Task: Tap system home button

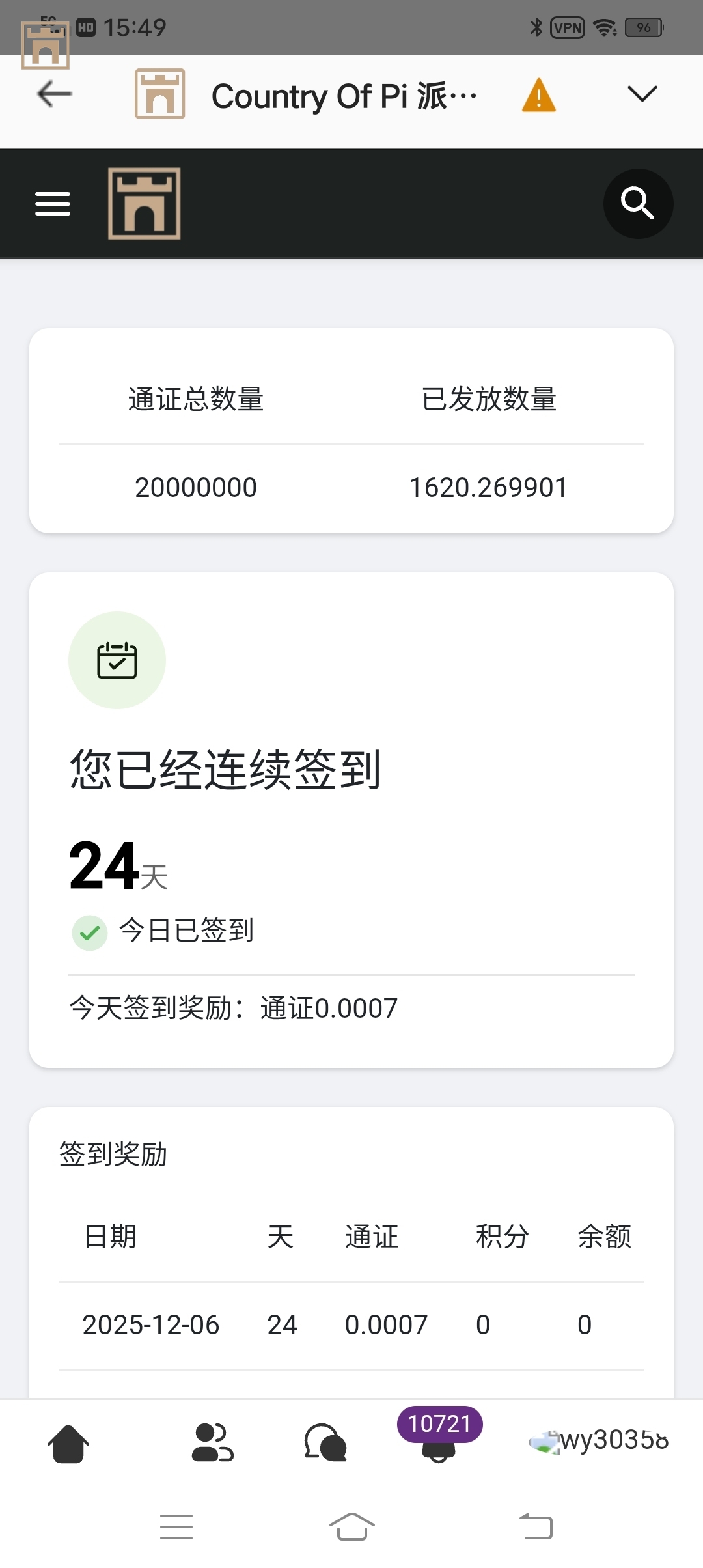Action: click(x=351, y=1527)
